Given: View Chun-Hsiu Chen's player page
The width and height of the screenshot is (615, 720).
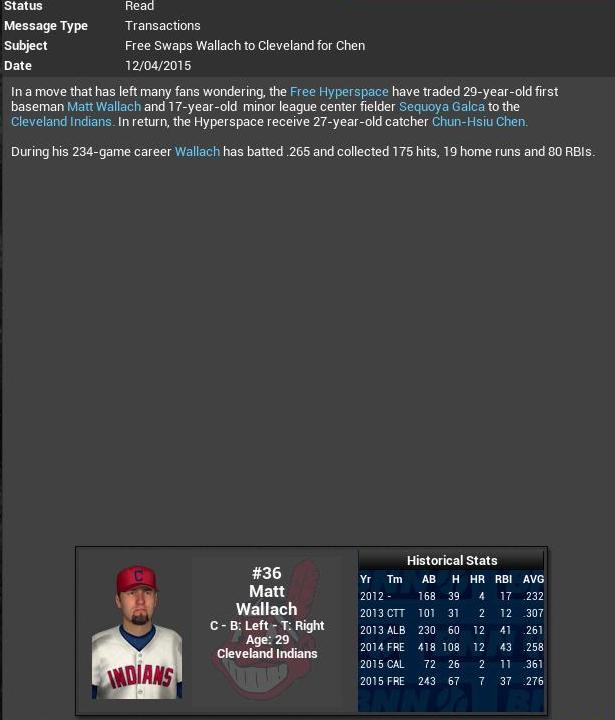Looking at the screenshot, I should coord(479,122).
